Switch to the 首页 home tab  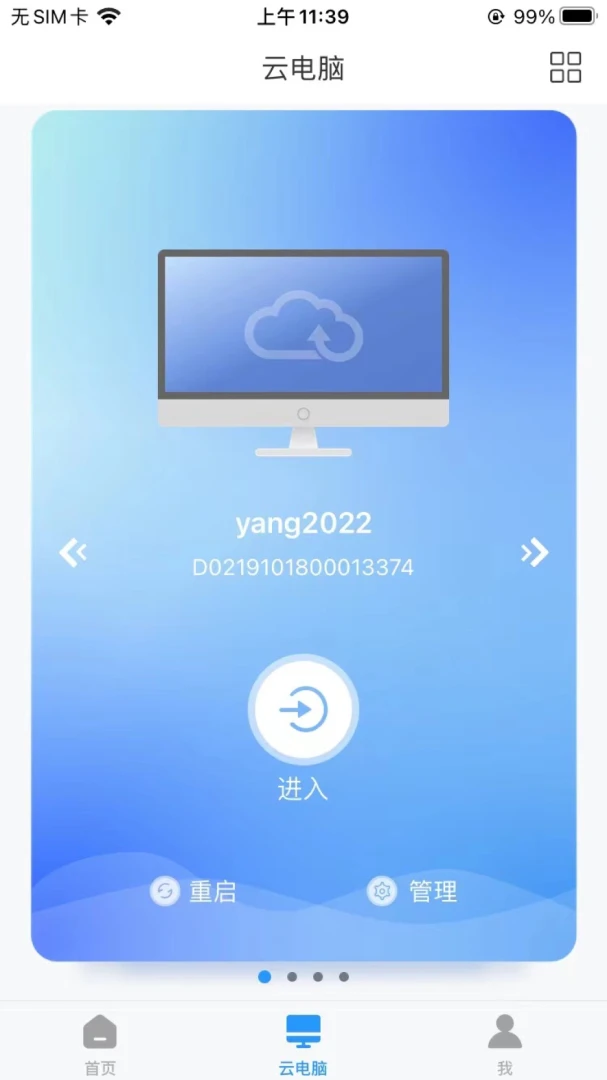[x=100, y=1043]
